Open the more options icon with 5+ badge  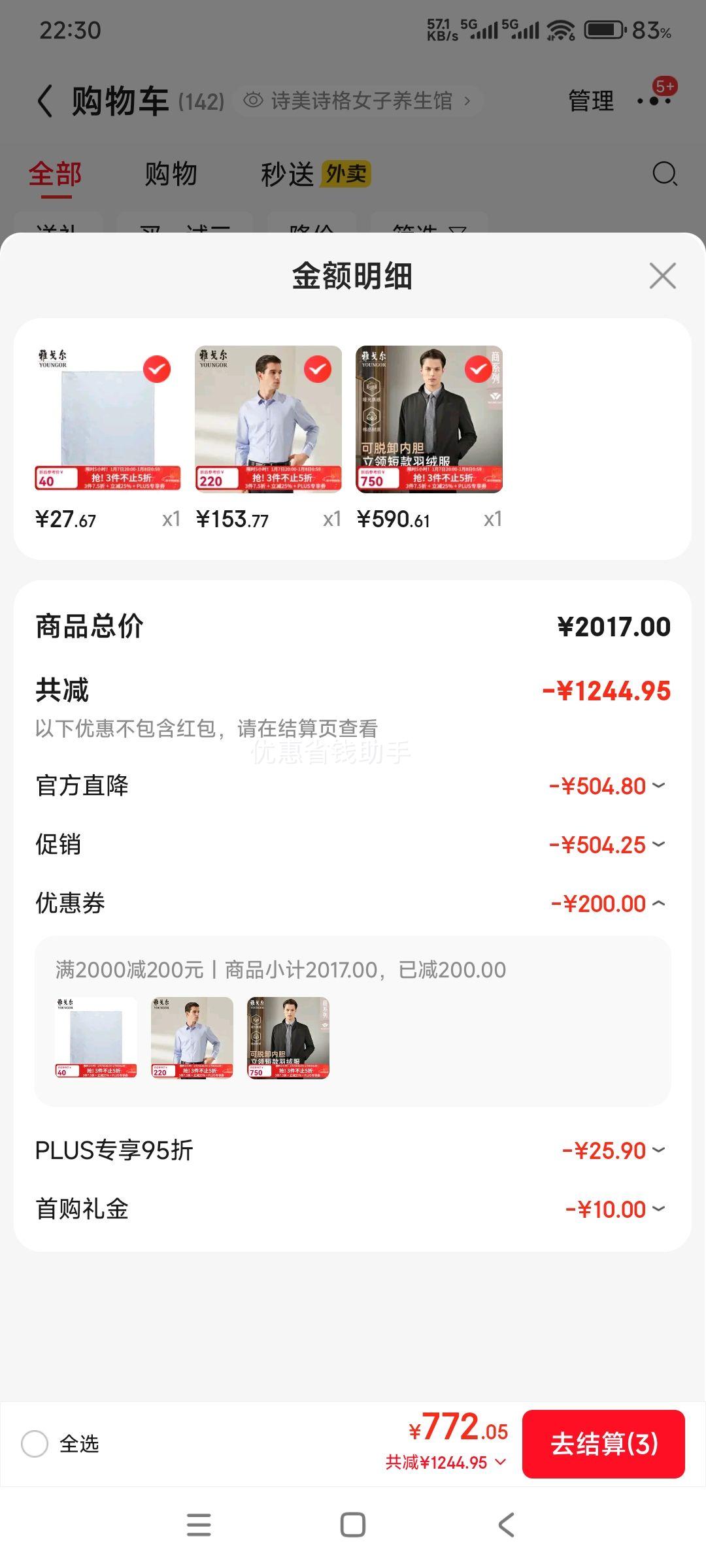(654, 101)
